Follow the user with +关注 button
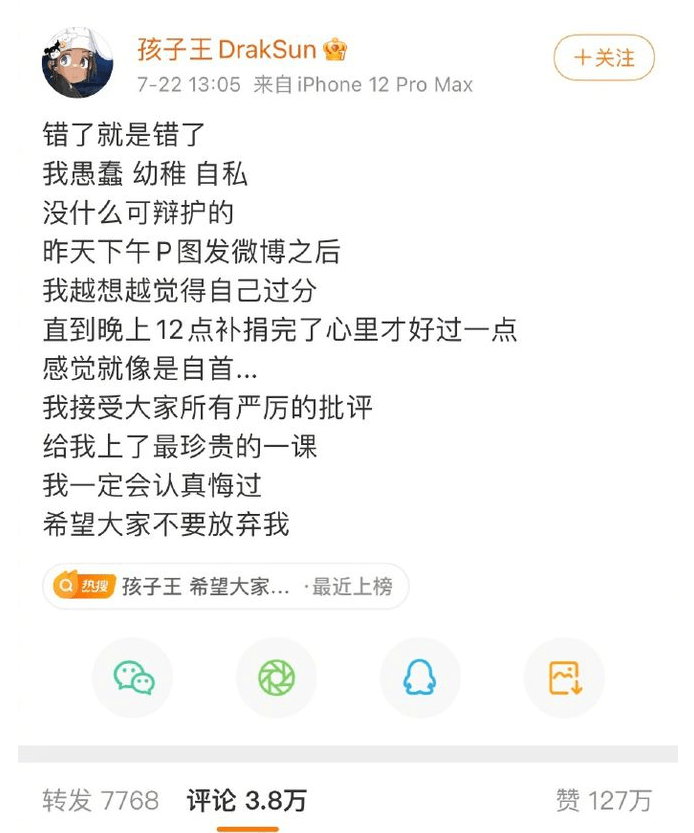694x833 pixels. pyautogui.click(x=603, y=58)
